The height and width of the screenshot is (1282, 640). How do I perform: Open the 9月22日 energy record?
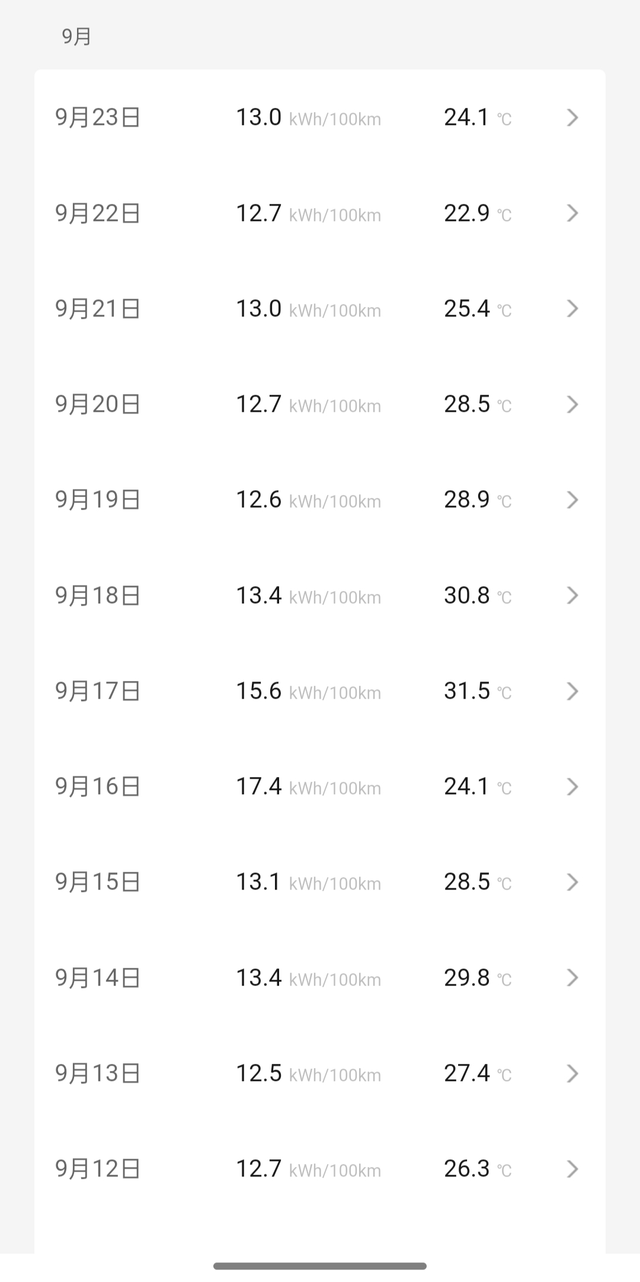tap(320, 213)
